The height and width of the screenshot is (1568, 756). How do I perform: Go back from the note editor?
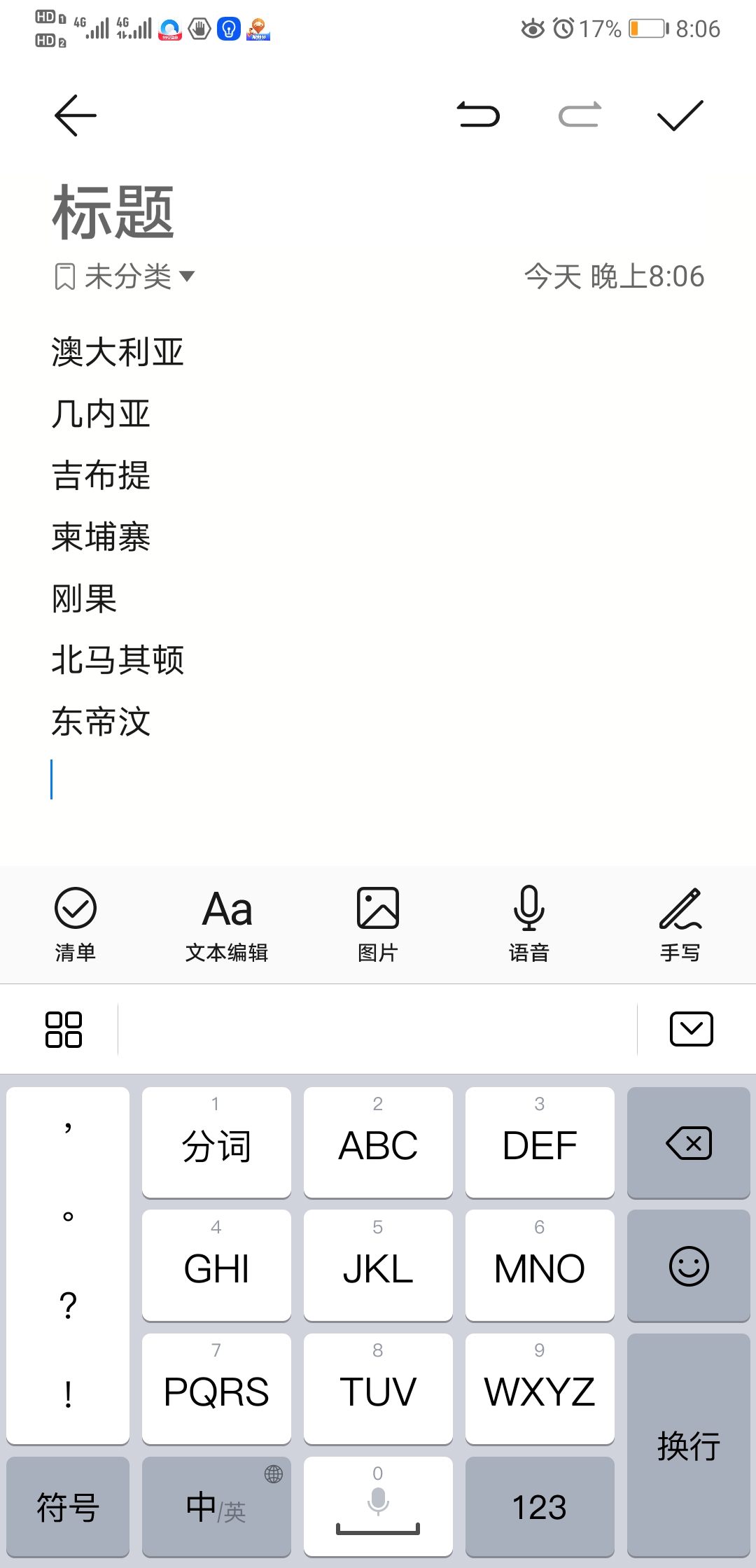76,115
